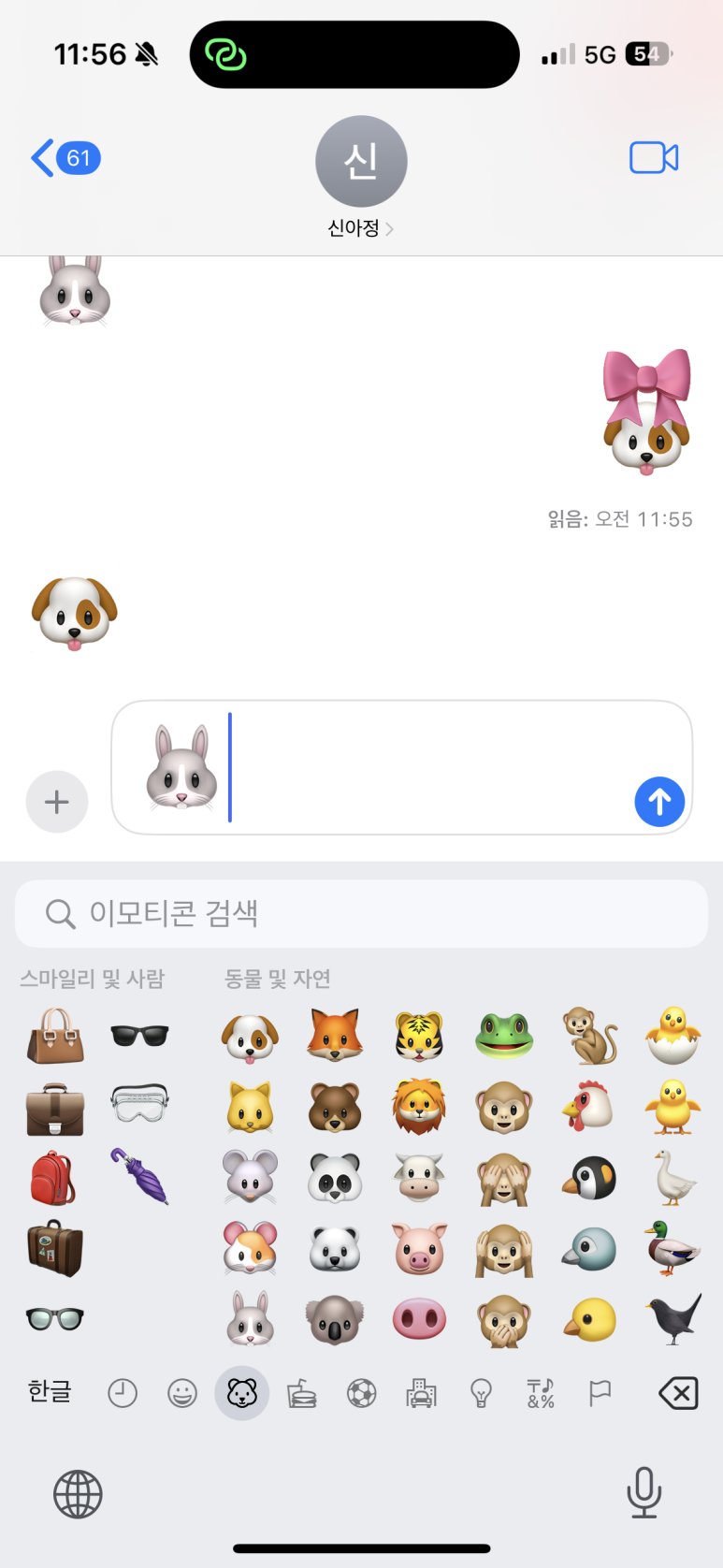Switch to recently used emoji category

pyautogui.click(x=123, y=1394)
